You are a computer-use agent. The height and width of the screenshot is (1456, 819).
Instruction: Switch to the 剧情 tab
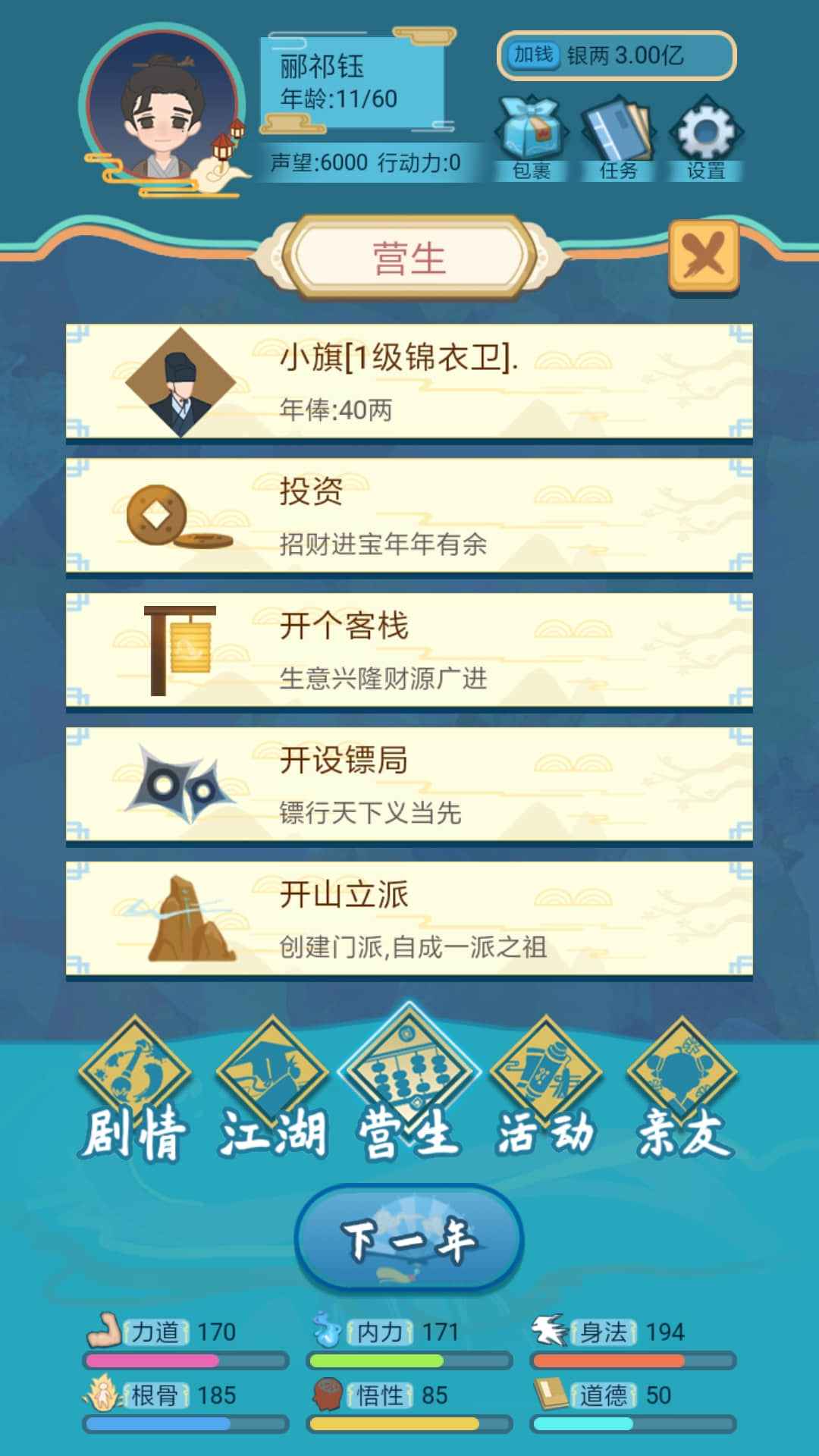[134, 1092]
